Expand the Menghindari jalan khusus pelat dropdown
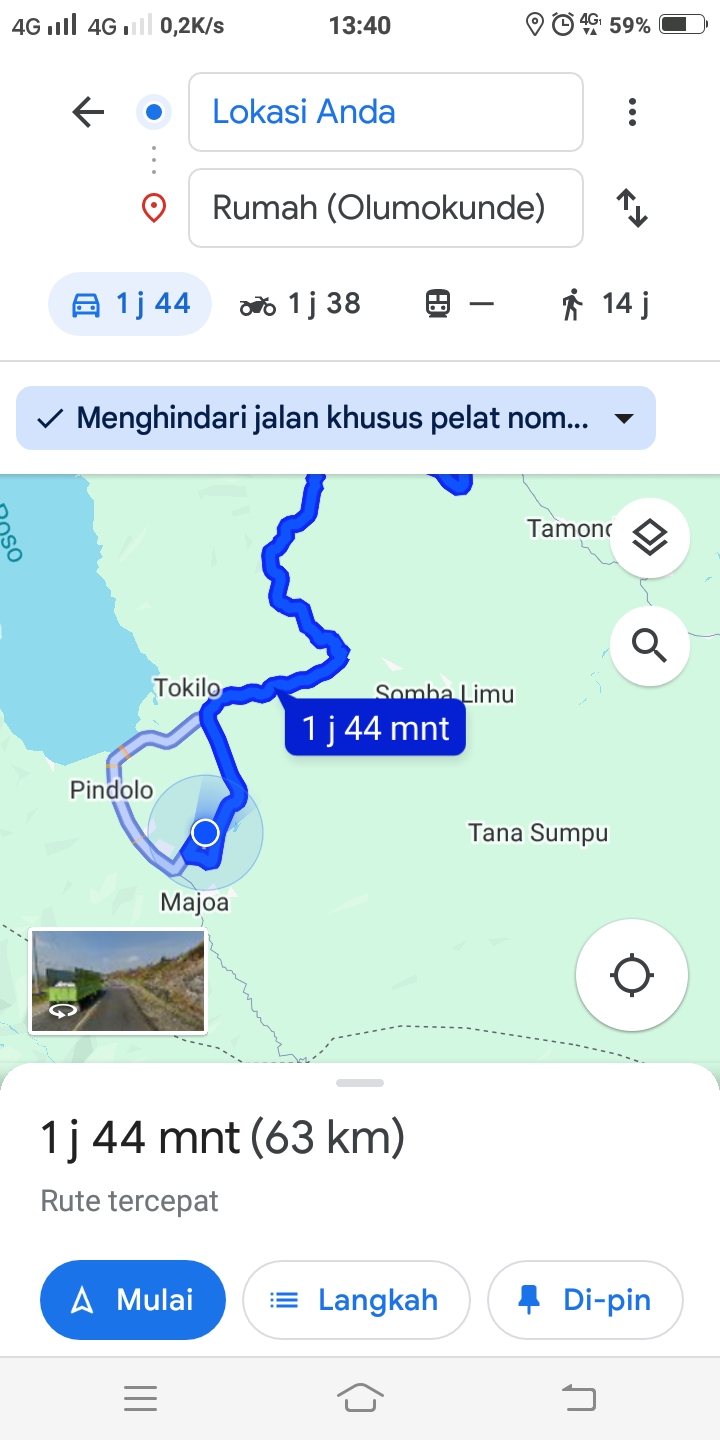 coord(336,418)
